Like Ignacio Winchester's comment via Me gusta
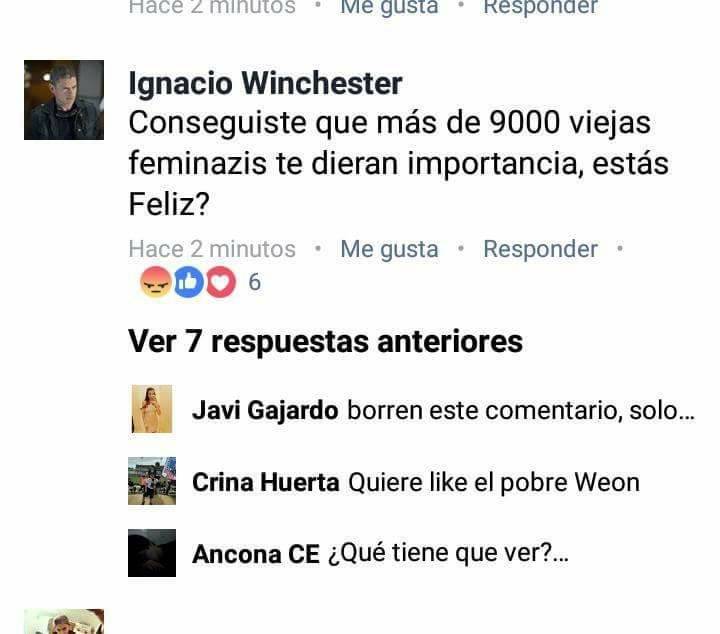 389,249
